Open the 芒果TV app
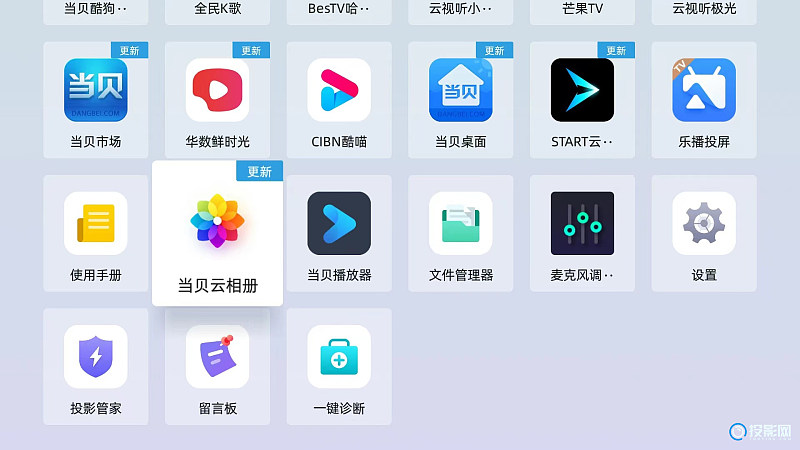Viewport: 800px width, 450px height. [582, 10]
